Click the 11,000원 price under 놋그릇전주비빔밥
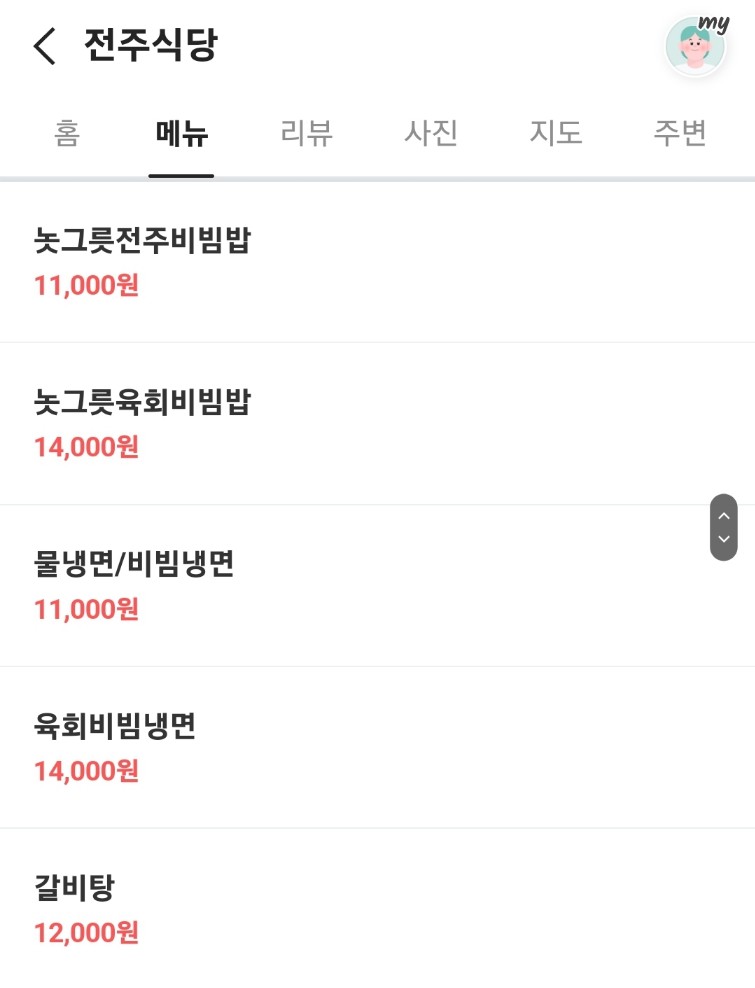 click(86, 285)
